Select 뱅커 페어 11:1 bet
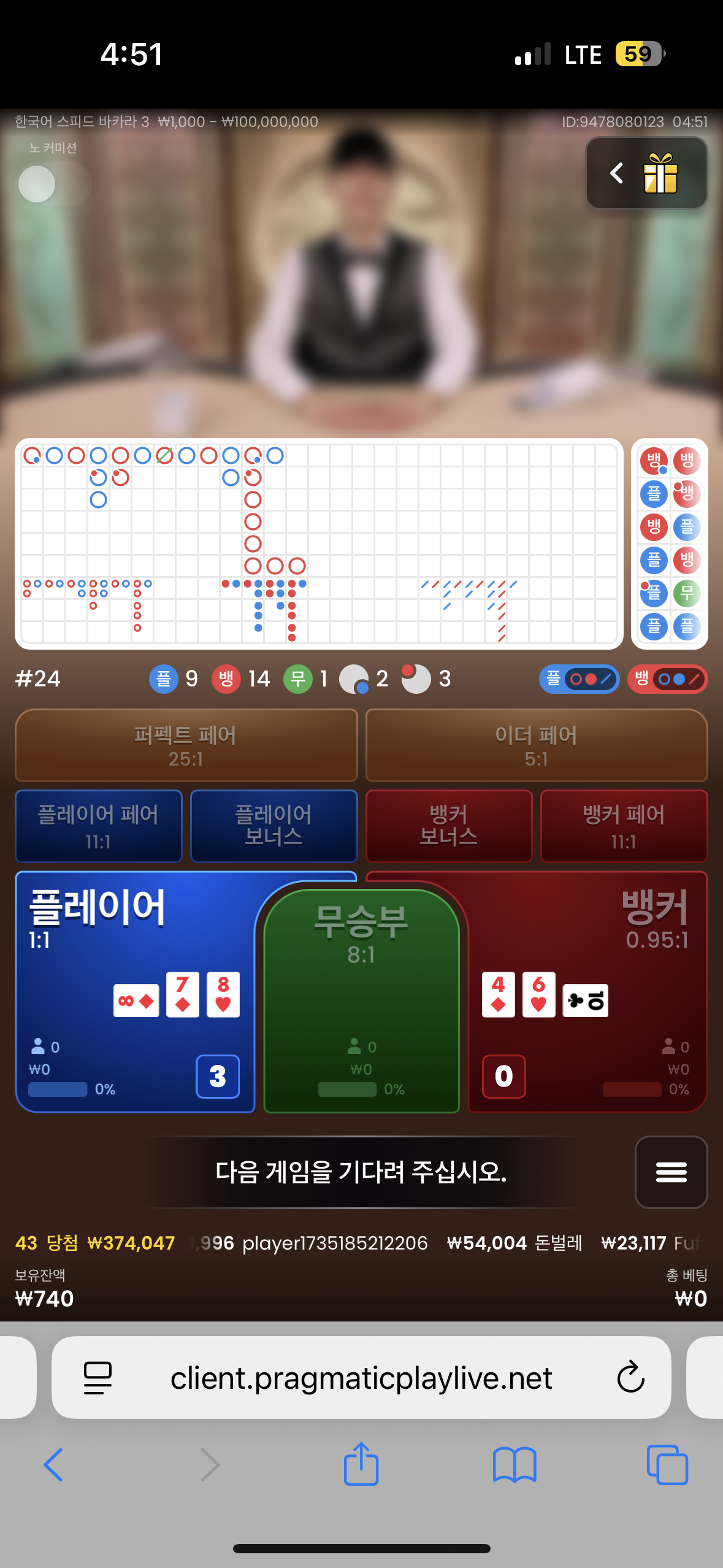 coord(624,826)
